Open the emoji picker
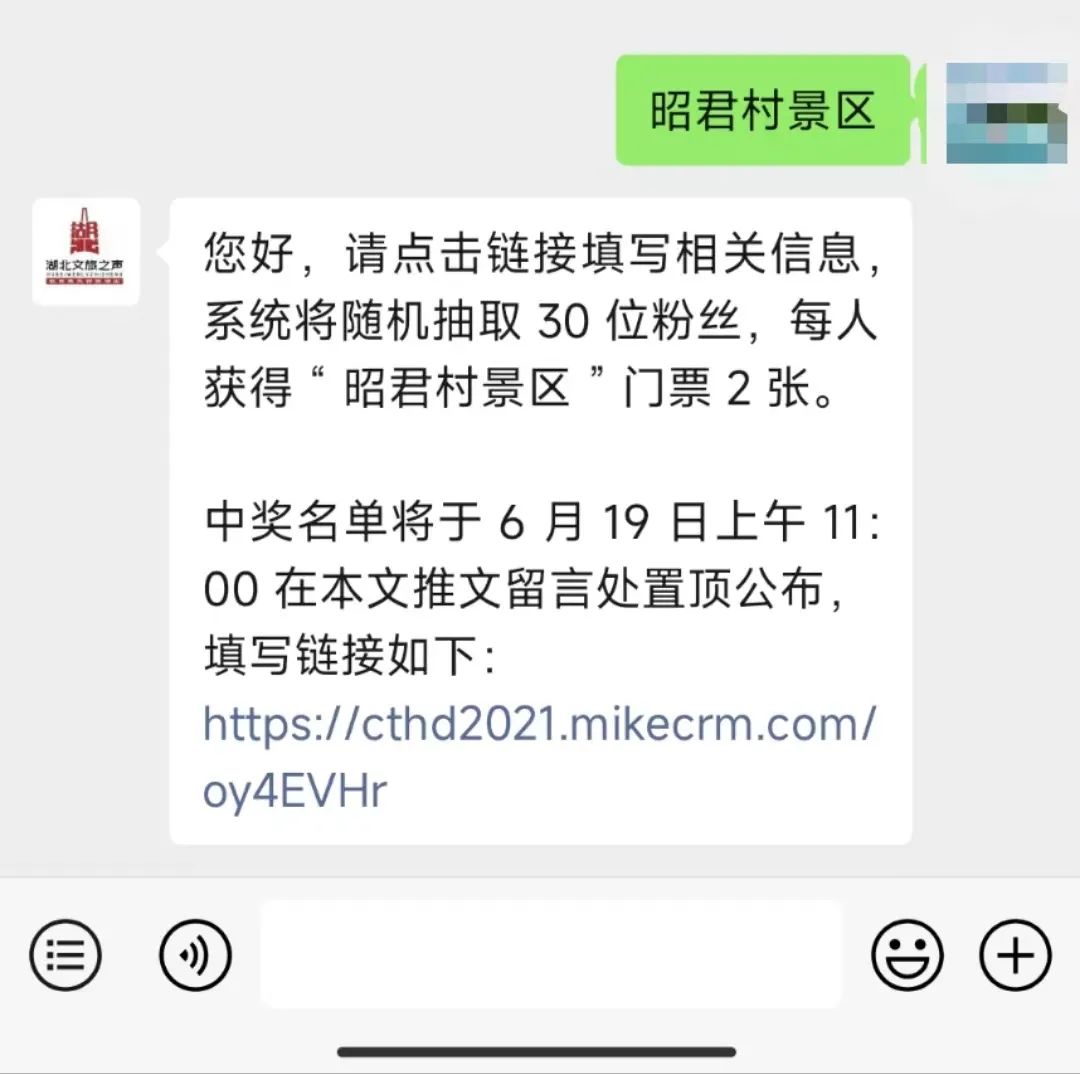This screenshot has height=1074, width=1080. (907, 955)
